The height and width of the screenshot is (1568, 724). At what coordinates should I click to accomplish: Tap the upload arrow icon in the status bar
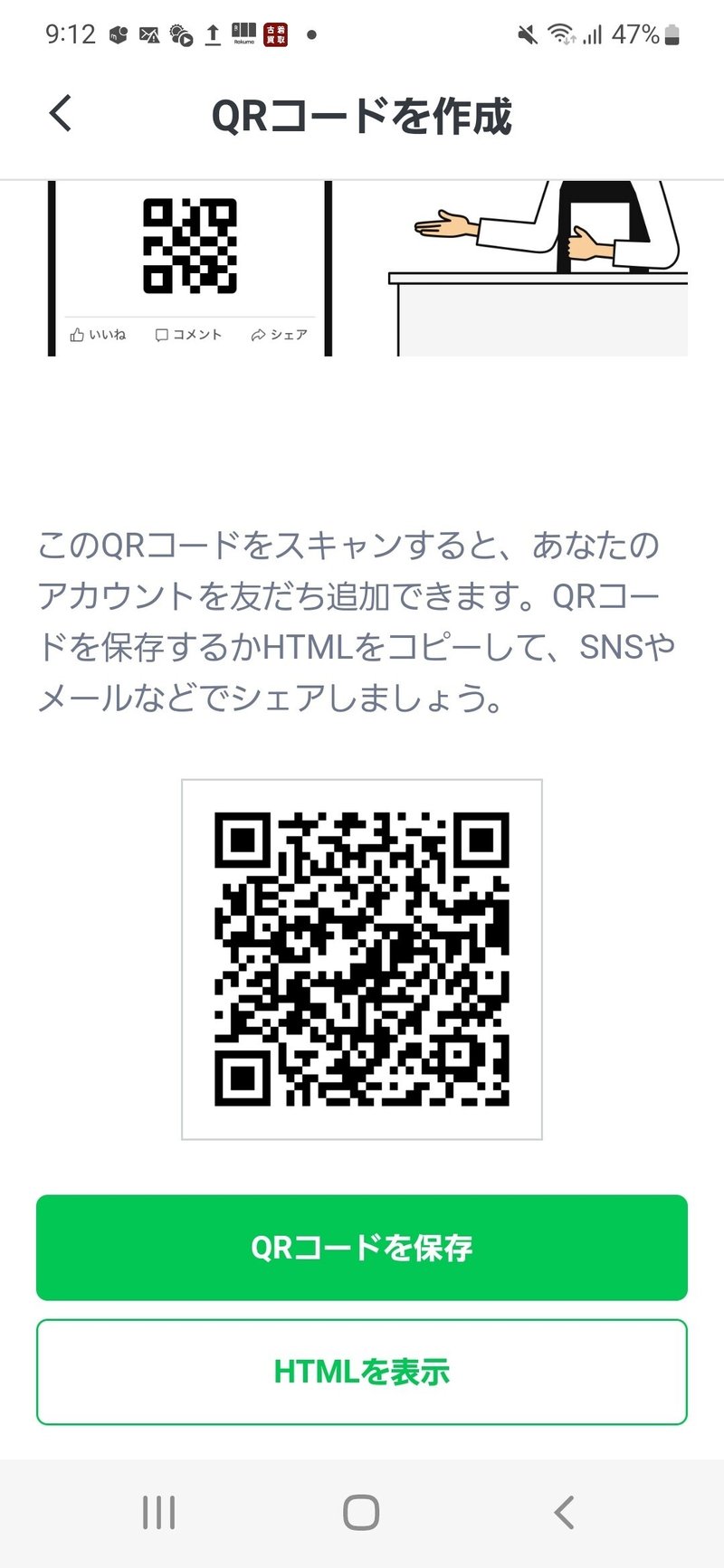pos(211,33)
